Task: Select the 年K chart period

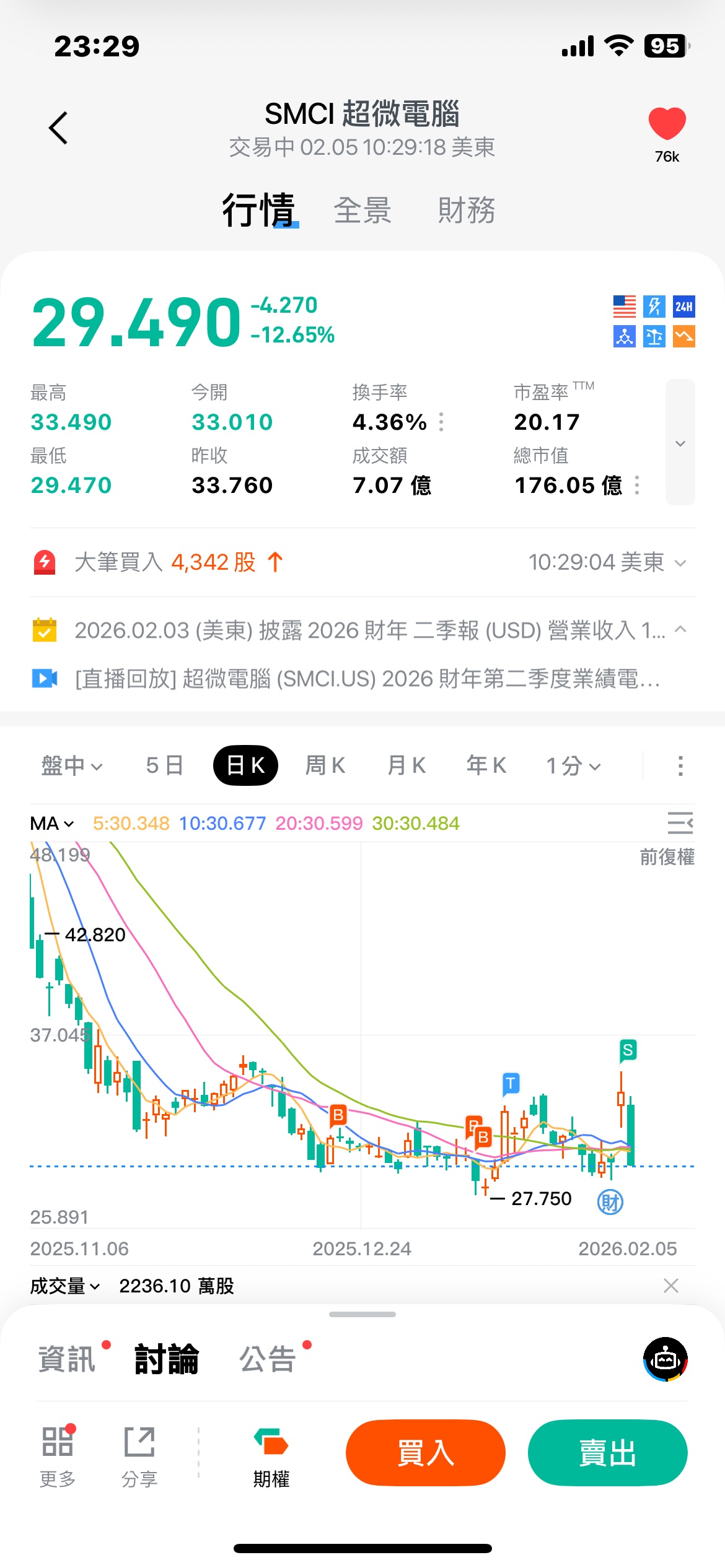Action: [x=486, y=766]
